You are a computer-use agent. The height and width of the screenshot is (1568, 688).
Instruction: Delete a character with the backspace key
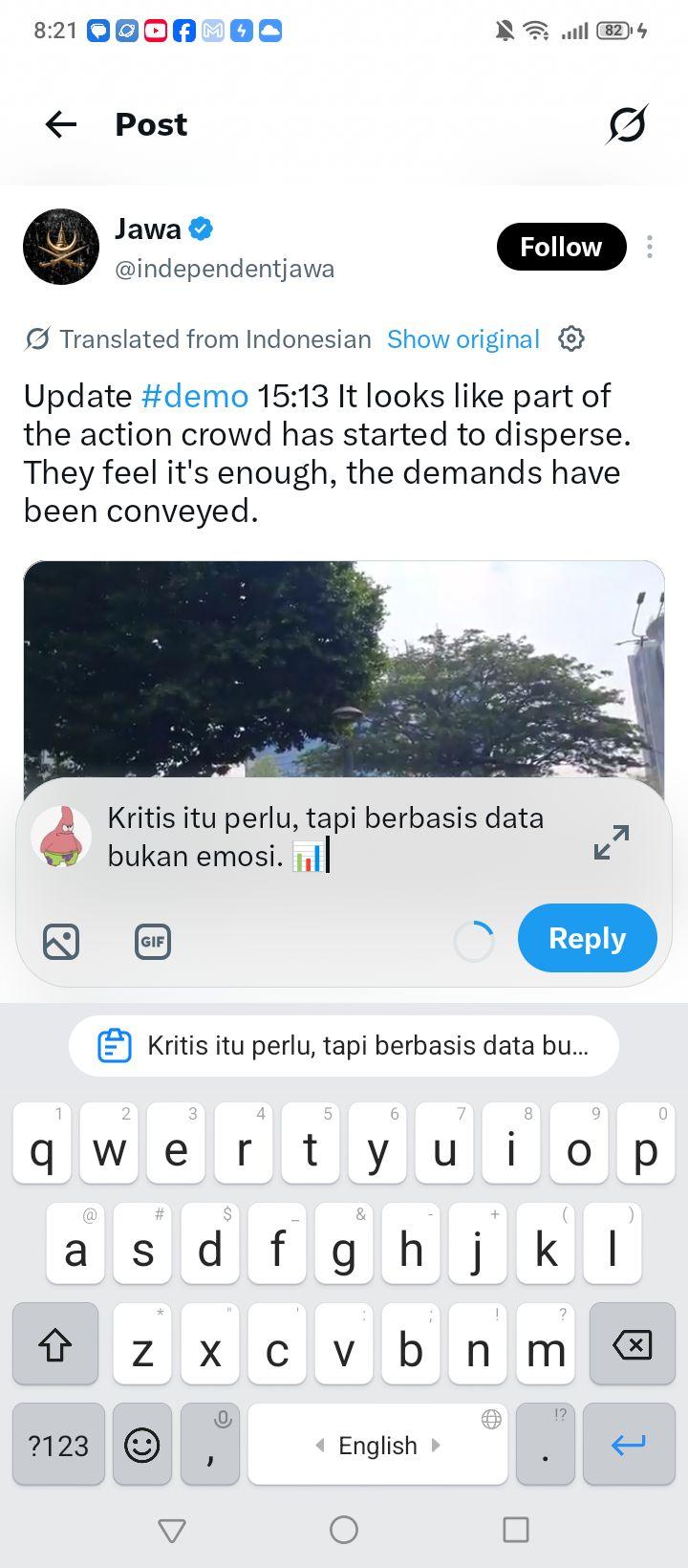pos(632,1344)
